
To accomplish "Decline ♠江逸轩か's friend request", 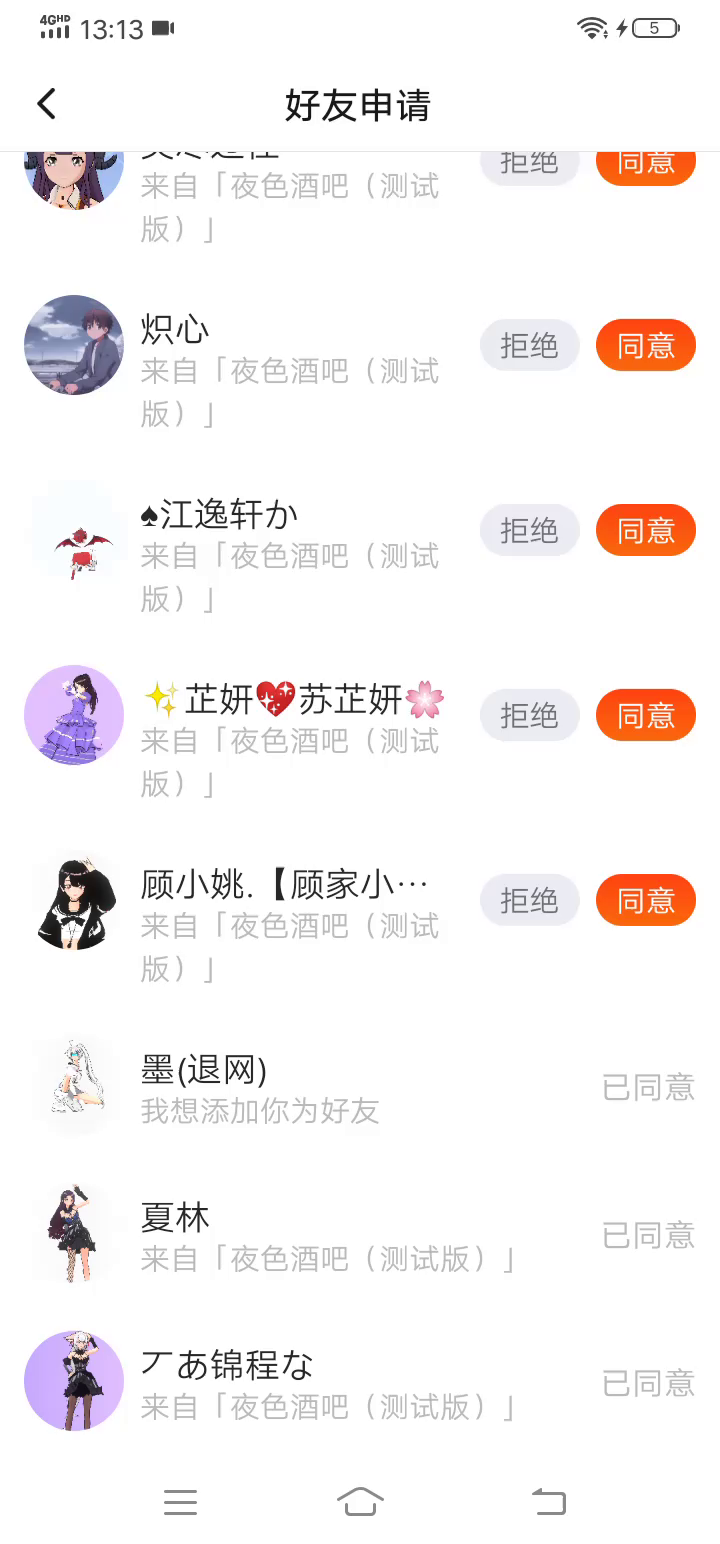I will (x=529, y=531).
